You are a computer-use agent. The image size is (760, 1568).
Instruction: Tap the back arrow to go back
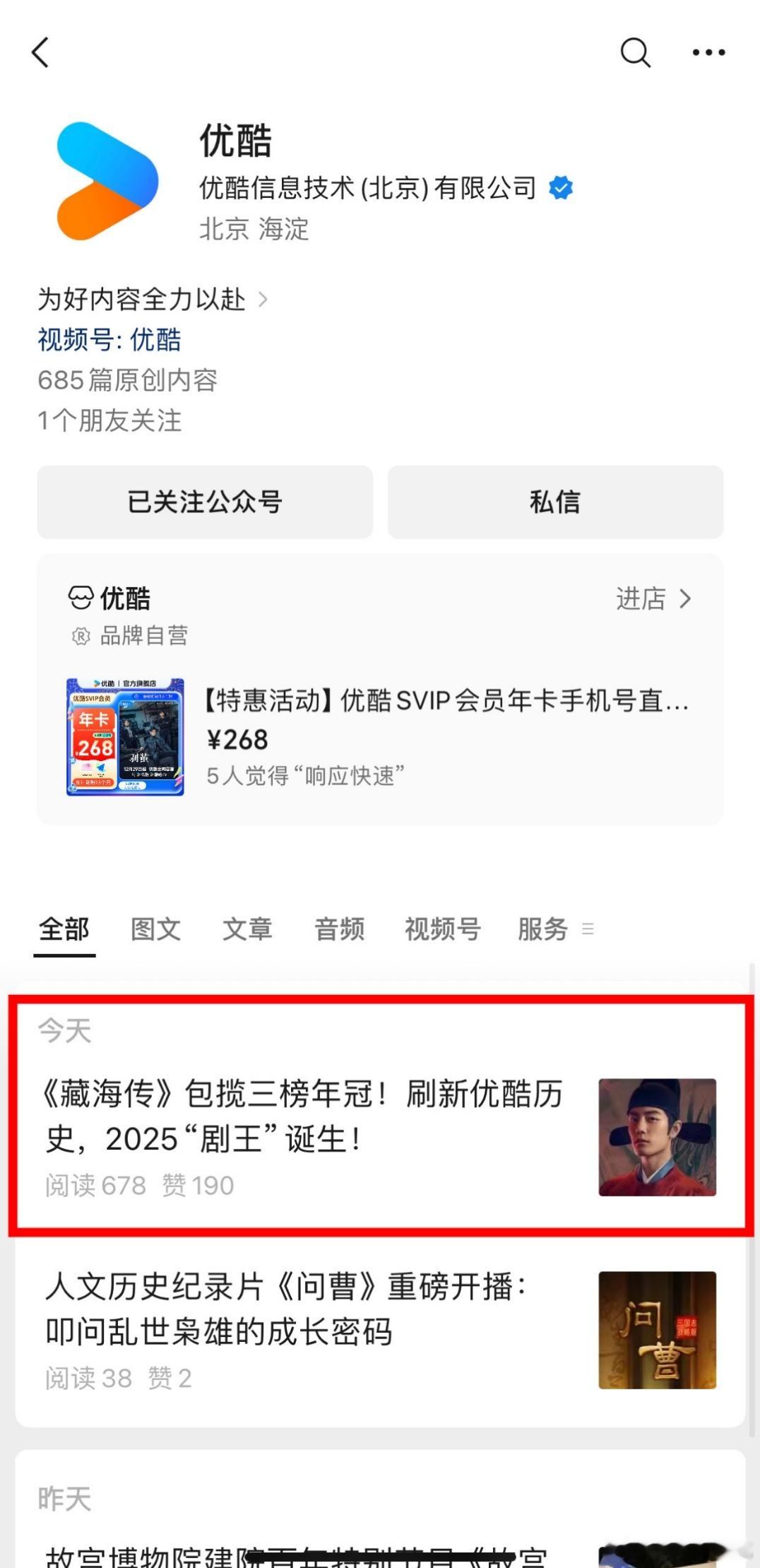click(x=40, y=52)
